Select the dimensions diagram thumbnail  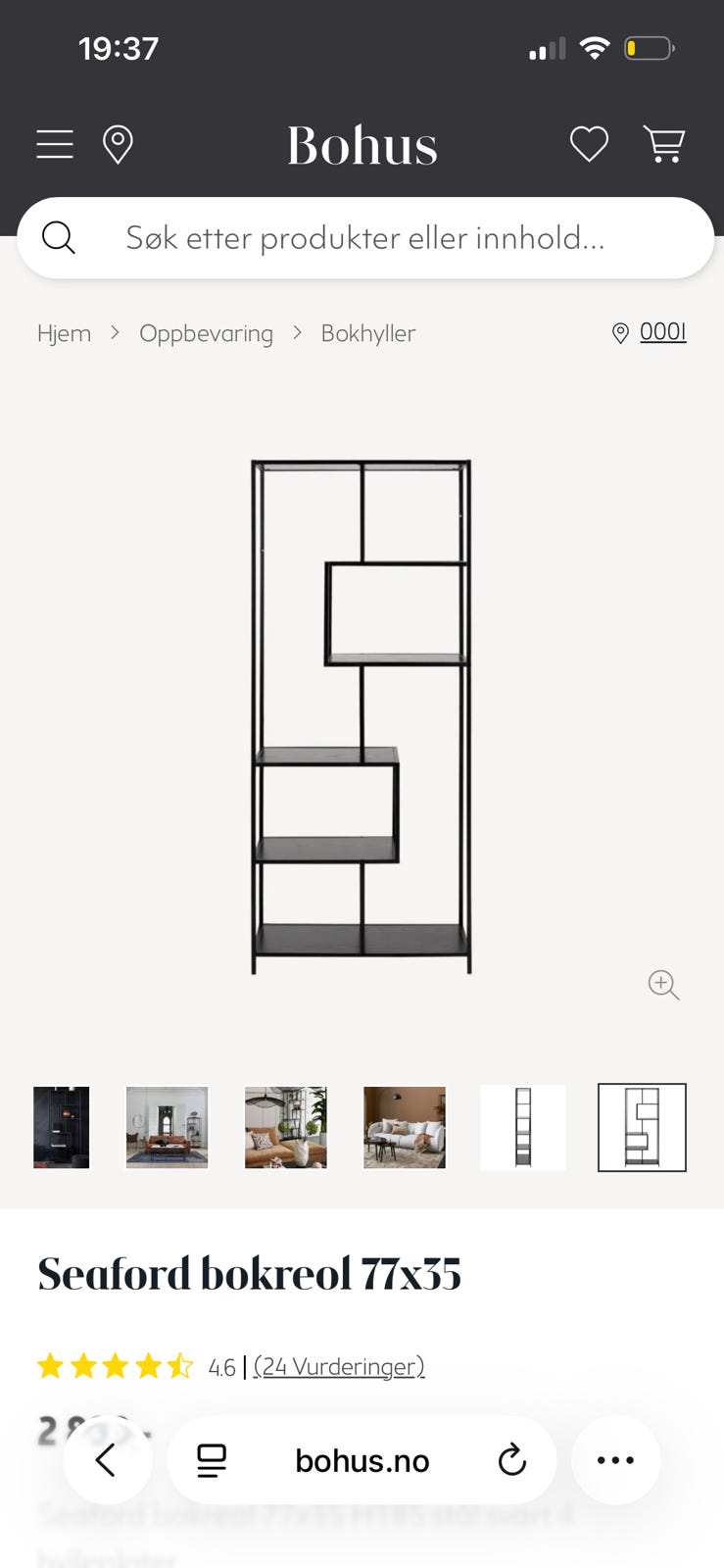642,1127
